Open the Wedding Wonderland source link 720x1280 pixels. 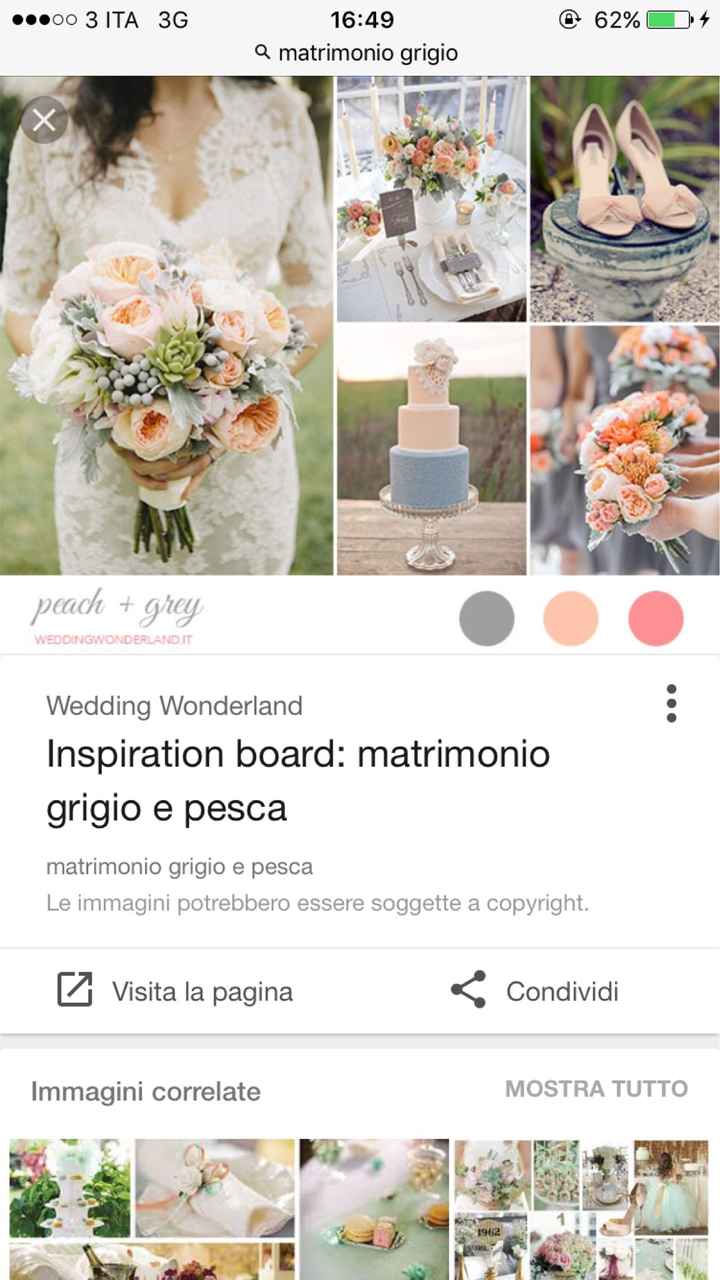(174, 705)
